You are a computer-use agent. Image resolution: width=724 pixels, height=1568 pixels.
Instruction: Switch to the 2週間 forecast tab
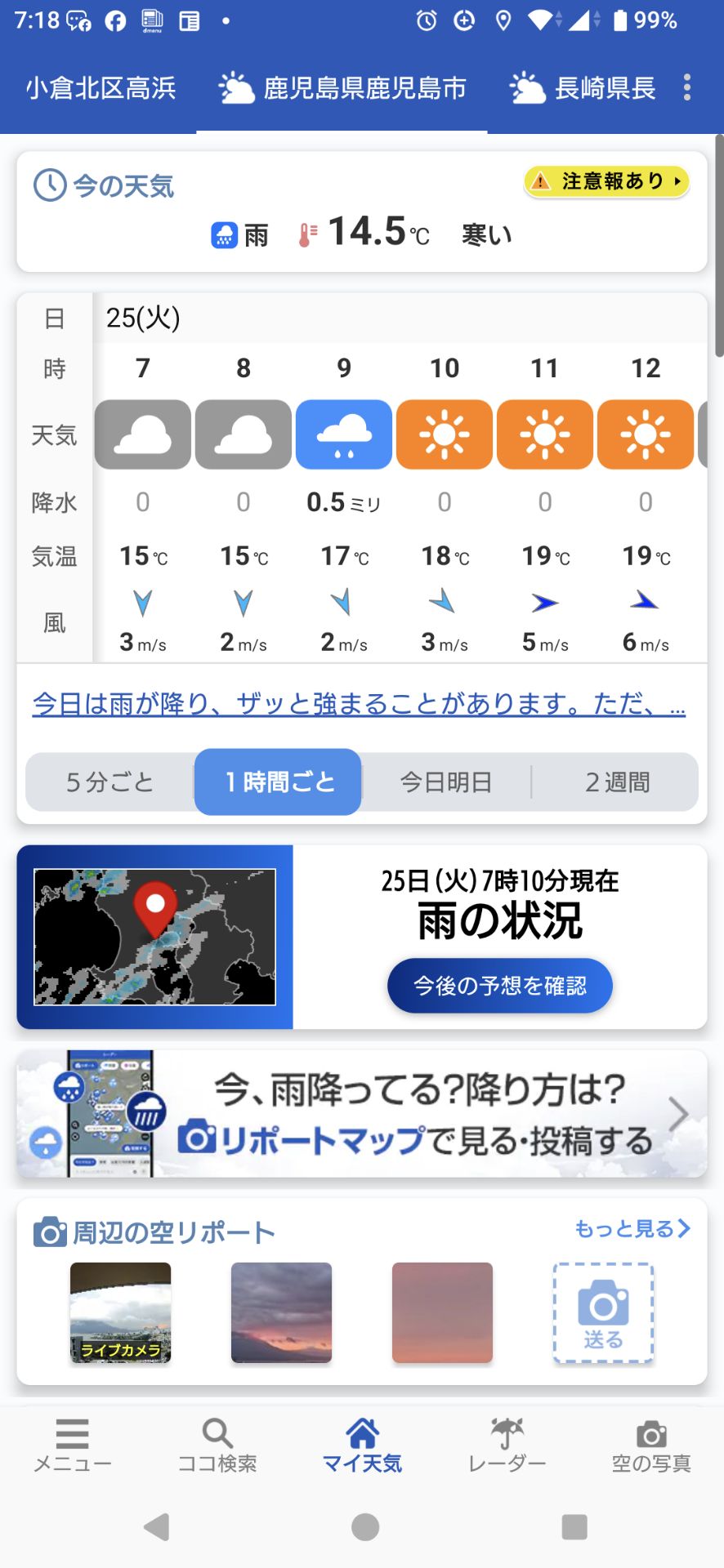click(x=616, y=782)
